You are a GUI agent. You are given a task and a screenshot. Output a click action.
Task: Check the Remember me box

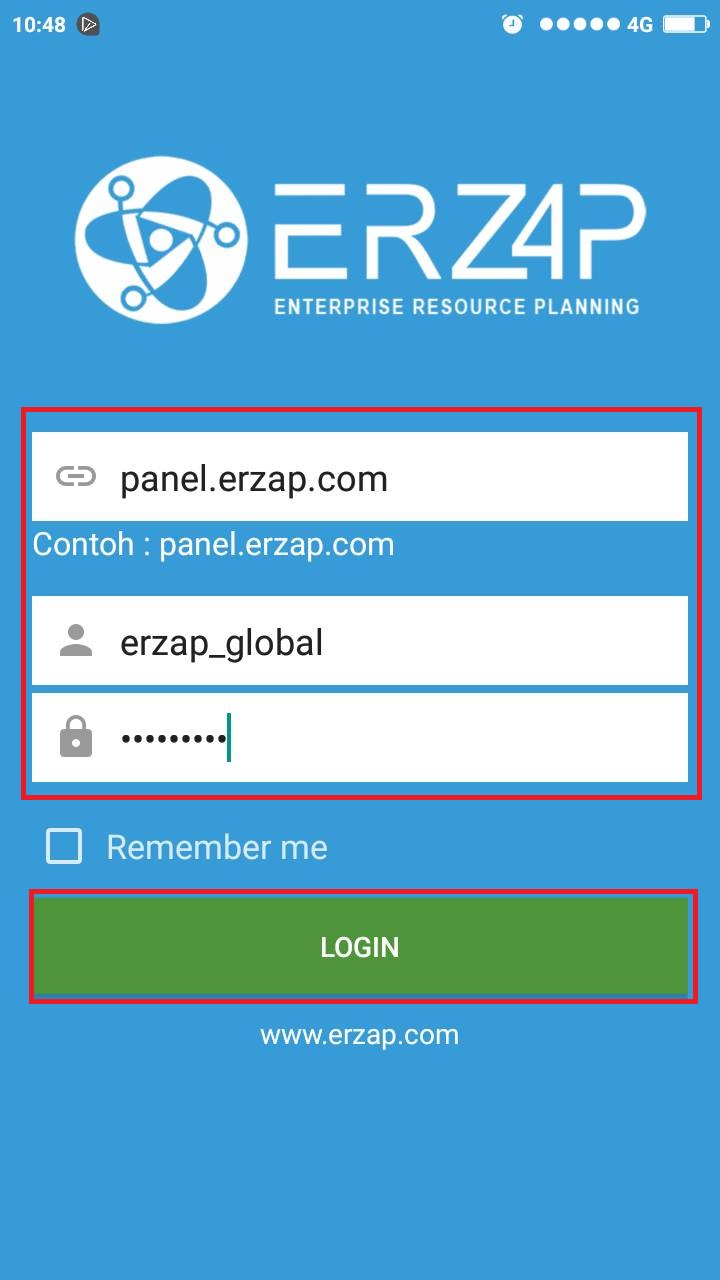64,846
